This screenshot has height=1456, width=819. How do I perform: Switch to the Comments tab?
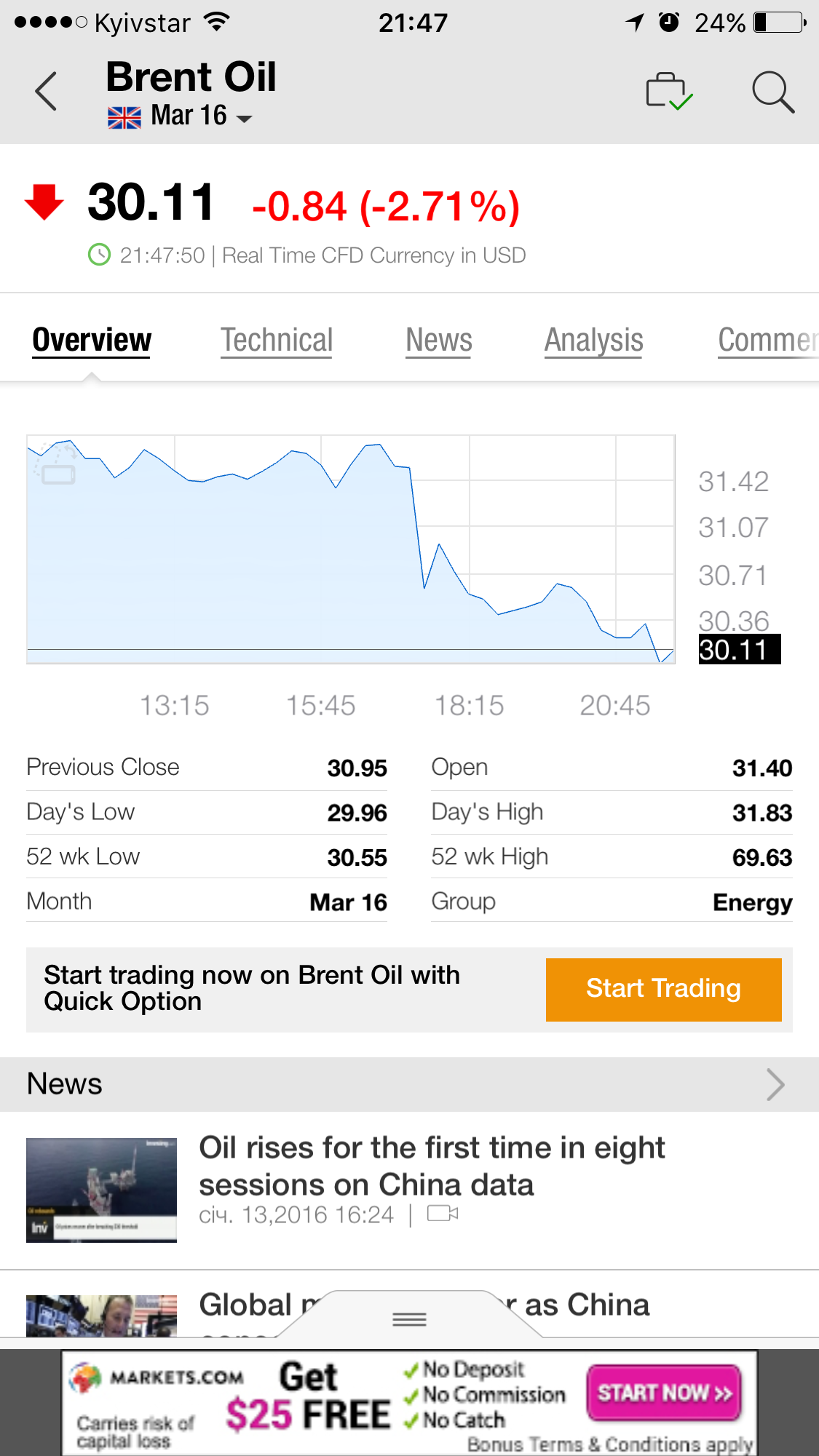[767, 341]
